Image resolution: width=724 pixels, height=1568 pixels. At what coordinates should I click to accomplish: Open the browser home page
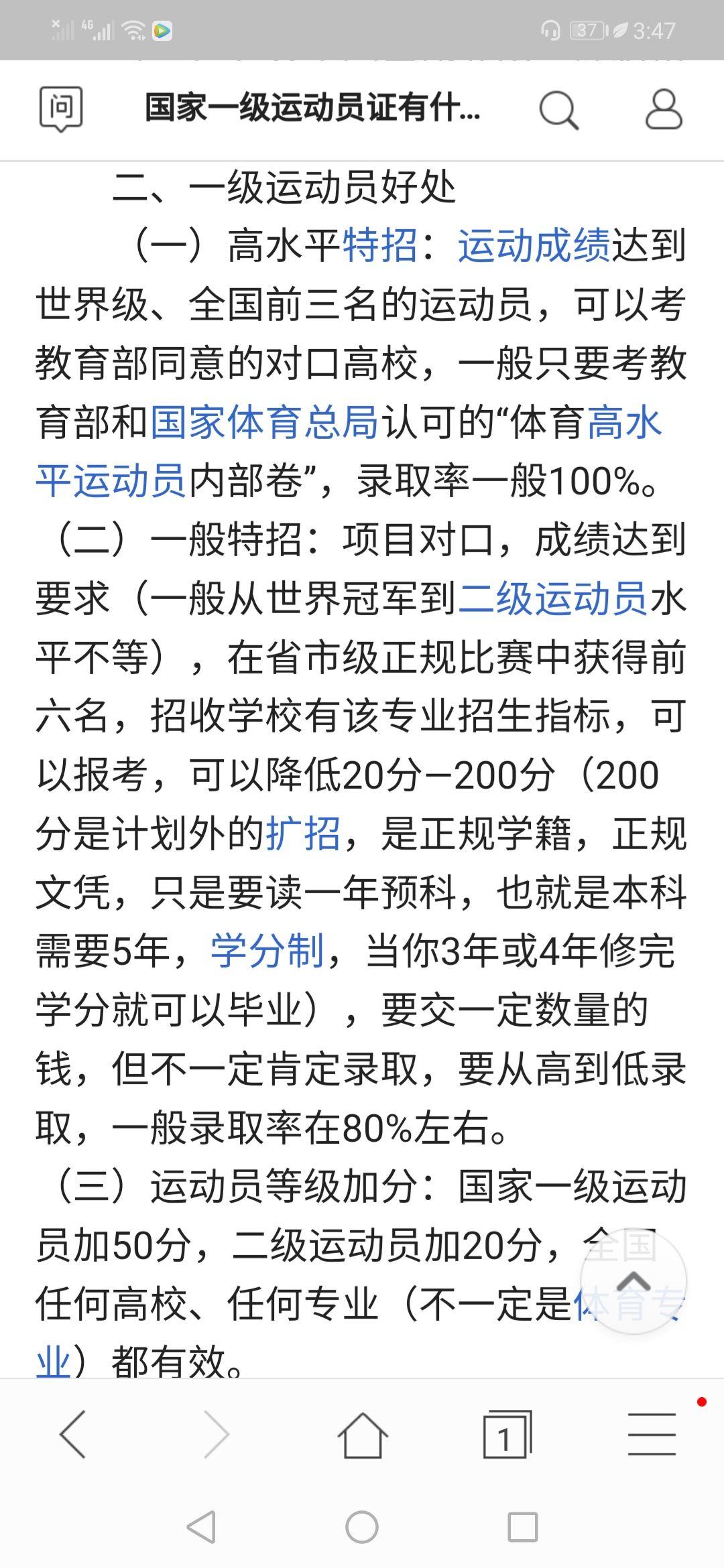coord(362,1434)
